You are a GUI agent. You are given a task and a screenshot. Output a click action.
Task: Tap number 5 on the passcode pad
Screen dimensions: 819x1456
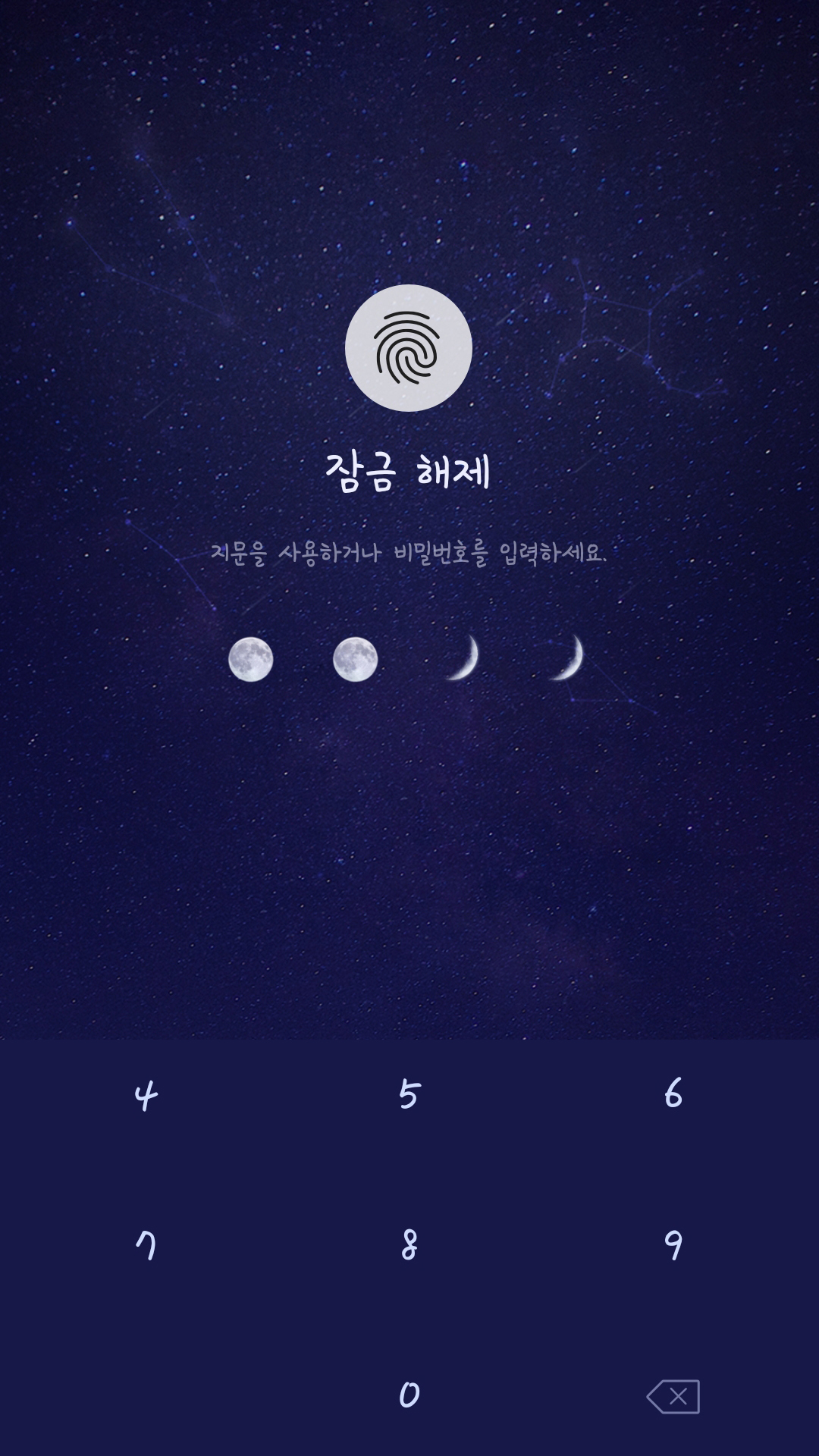tap(409, 1094)
